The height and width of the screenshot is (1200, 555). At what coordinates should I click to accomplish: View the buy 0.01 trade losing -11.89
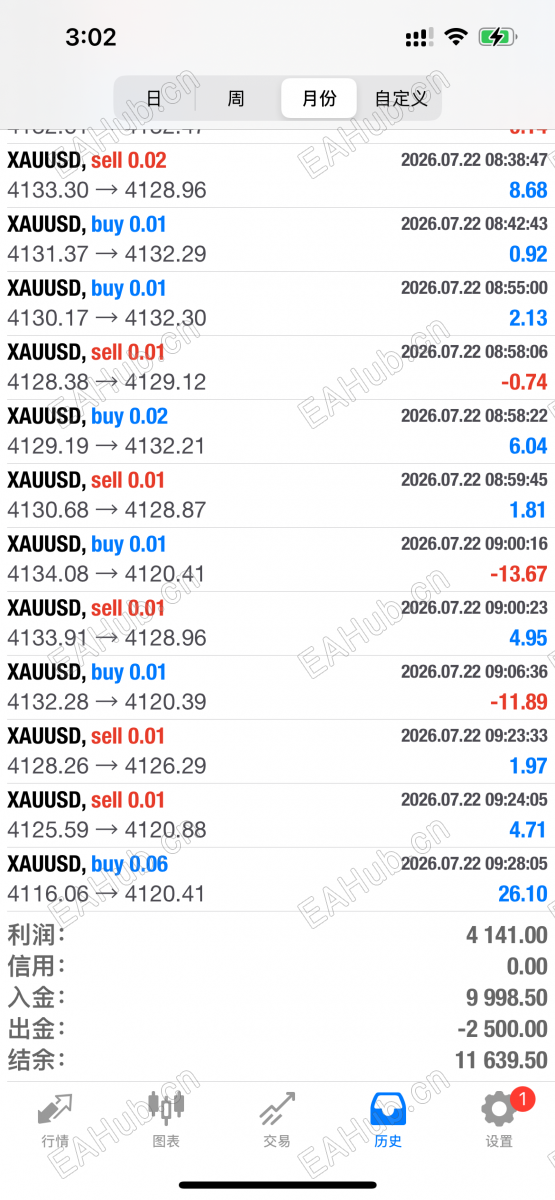277,687
